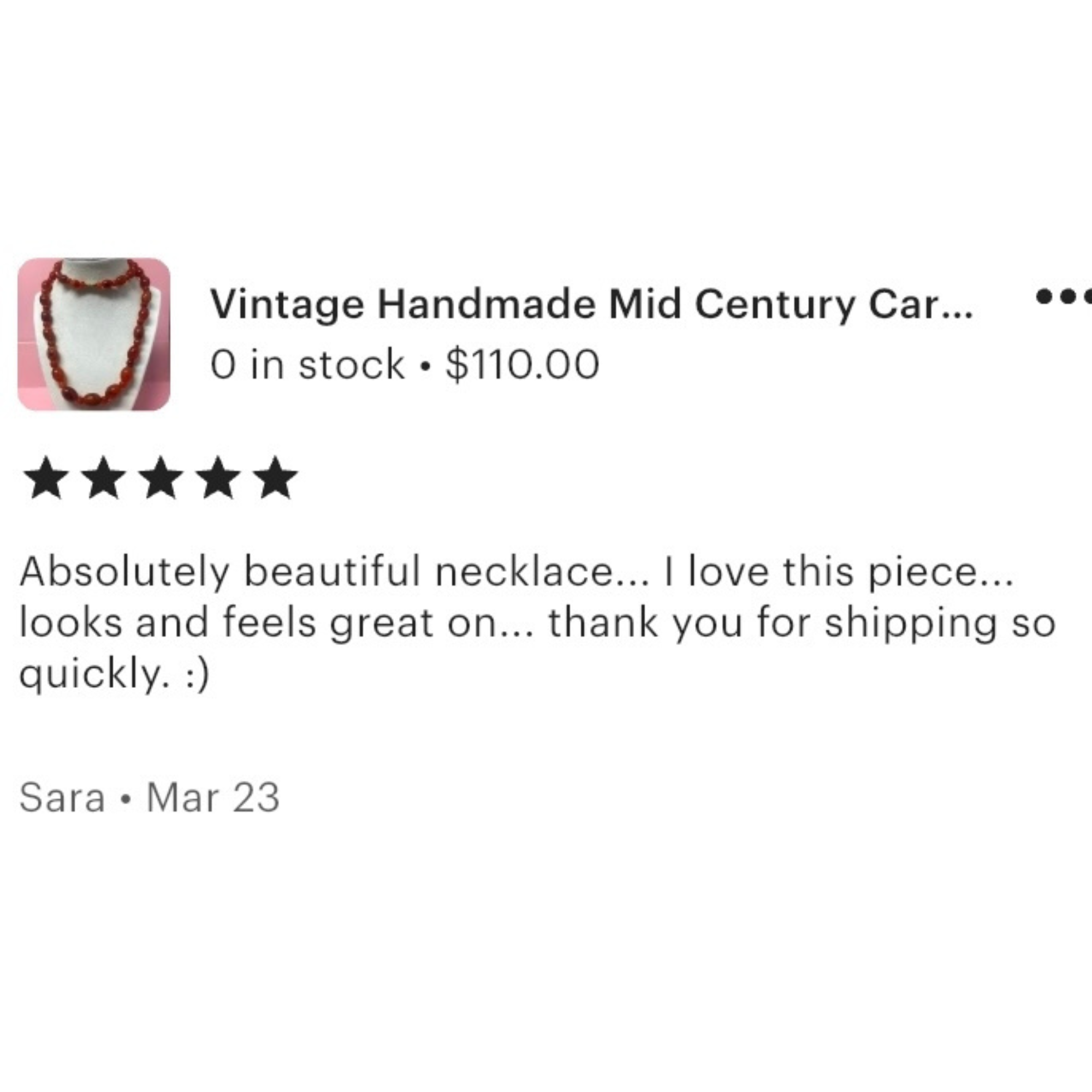Open the Vintage Handmade Mid Century listing title
This screenshot has height=1092, width=1092.
591,305
